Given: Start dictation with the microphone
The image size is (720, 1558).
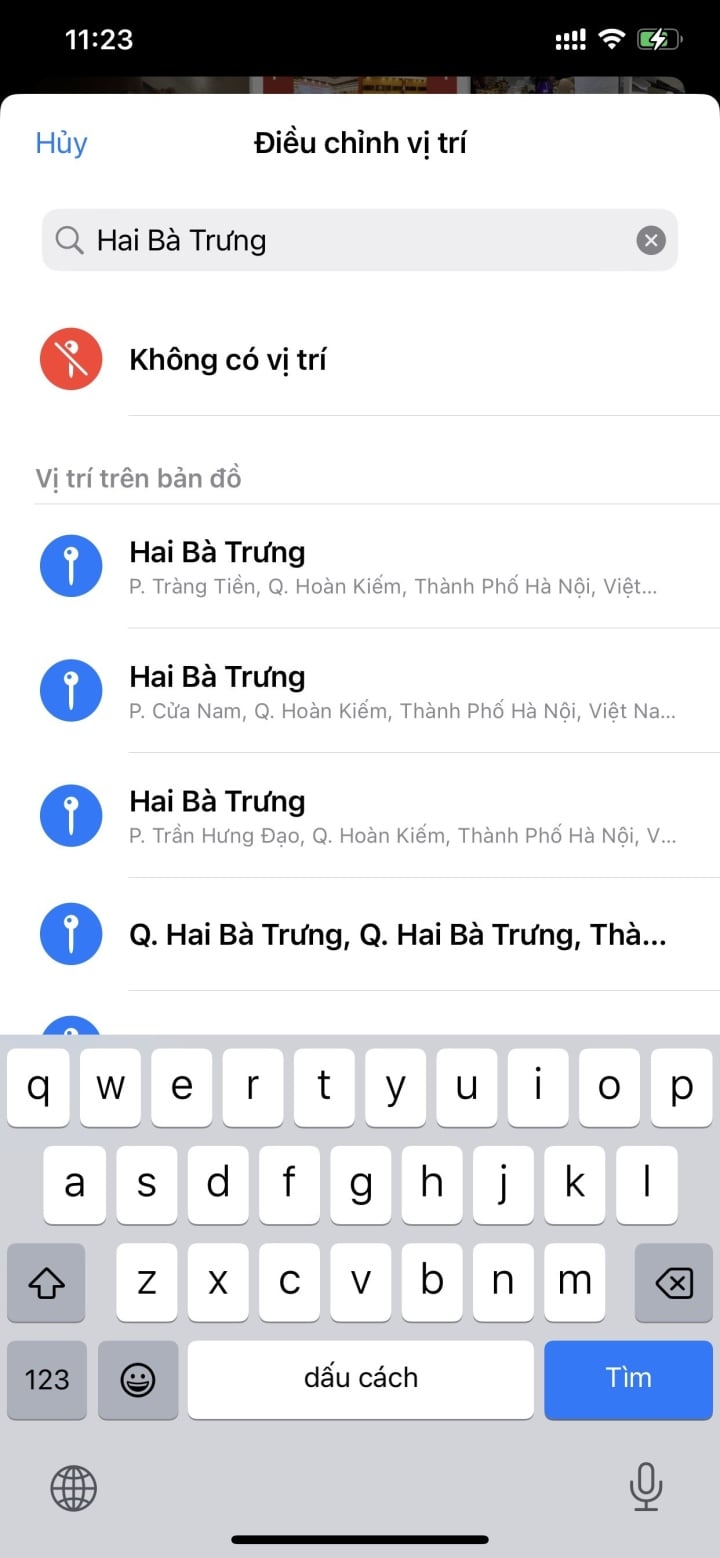Looking at the screenshot, I should pos(645,1487).
